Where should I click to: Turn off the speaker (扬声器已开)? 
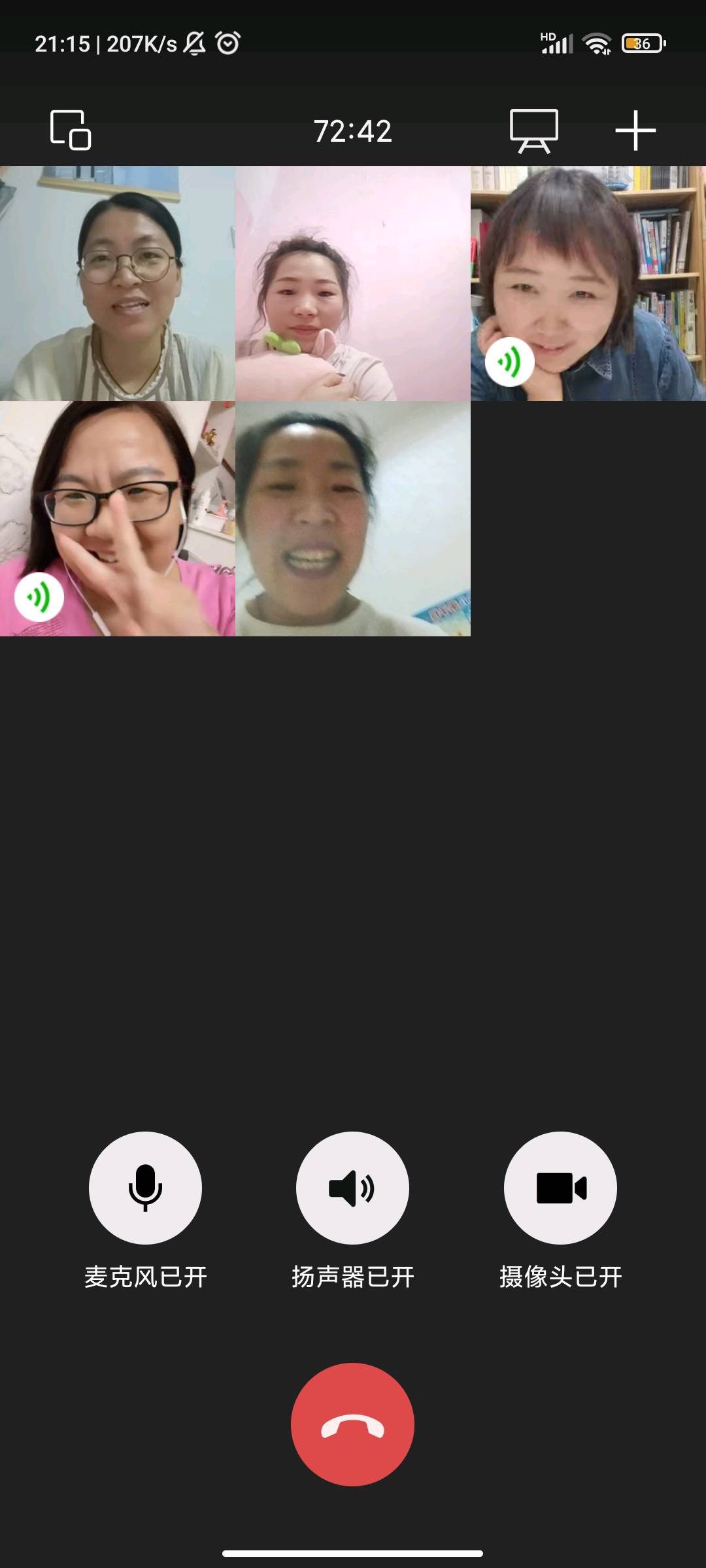click(x=352, y=1188)
